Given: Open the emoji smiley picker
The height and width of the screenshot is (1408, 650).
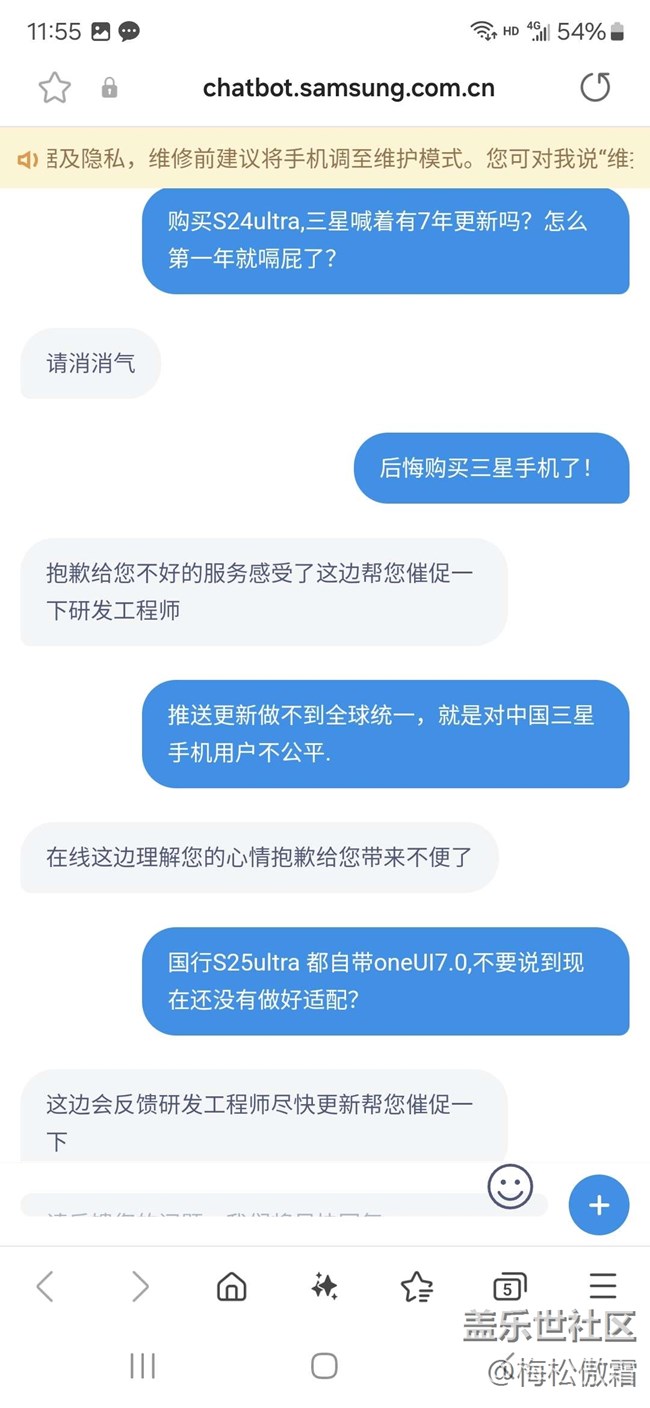Looking at the screenshot, I should click(x=510, y=1186).
